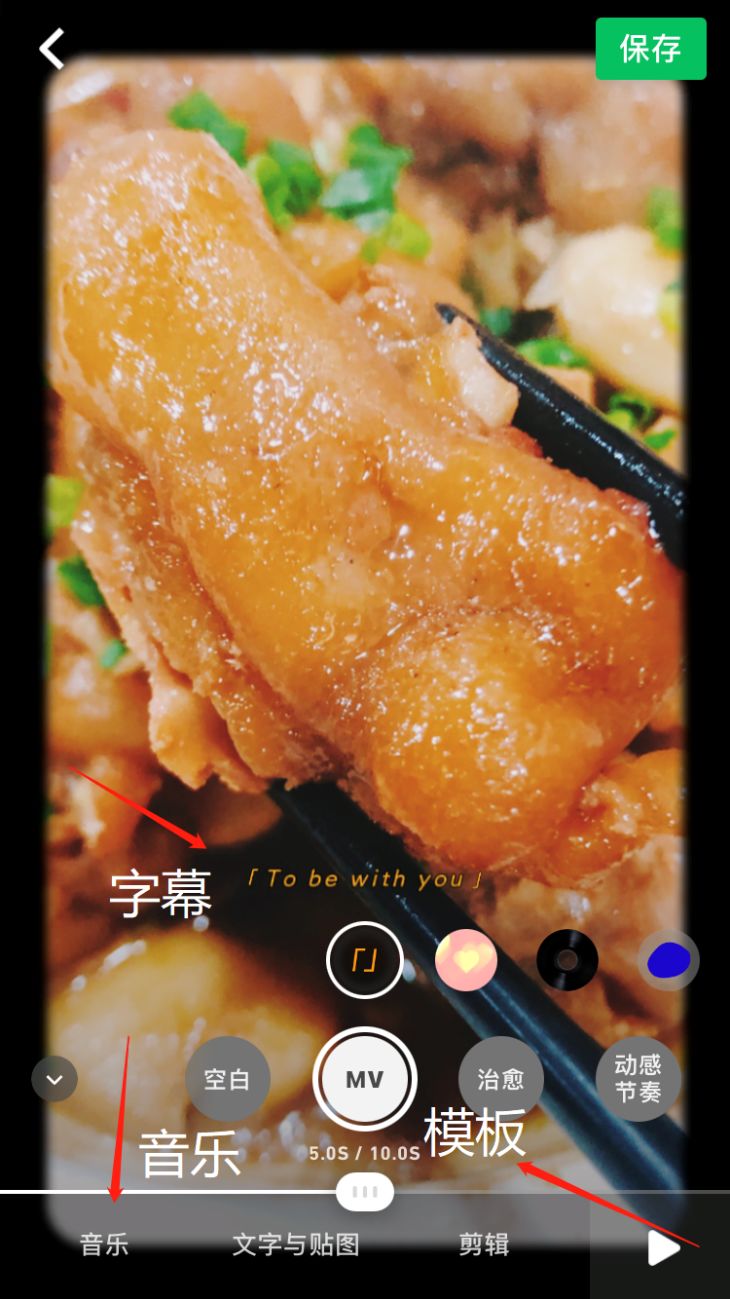Open the 文字与贴图 text and stickers tab
The height and width of the screenshot is (1299, 730).
pos(296,1245)
